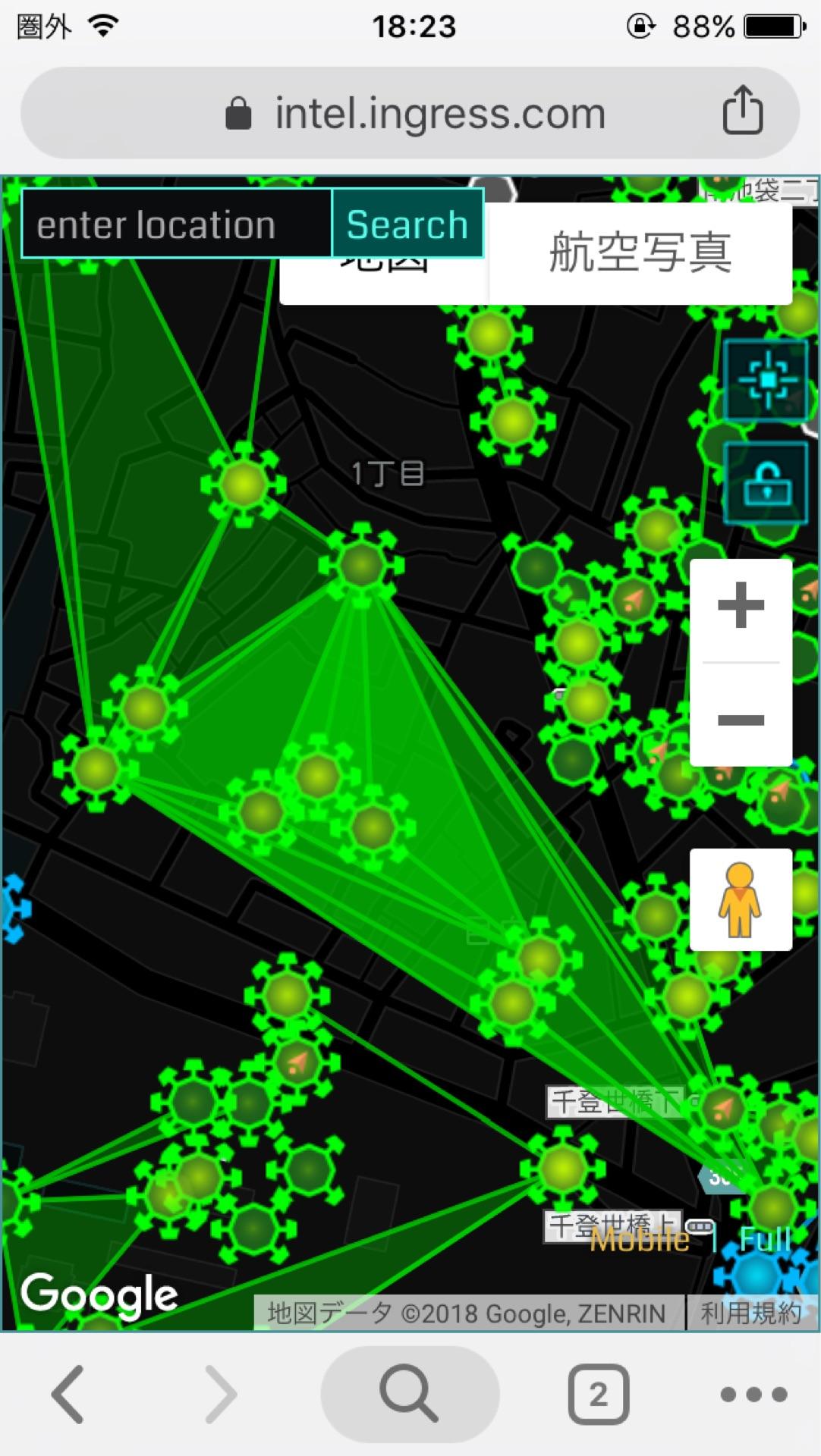
Task: Tap the padlock icon button
Action: [x=766, y=485]
